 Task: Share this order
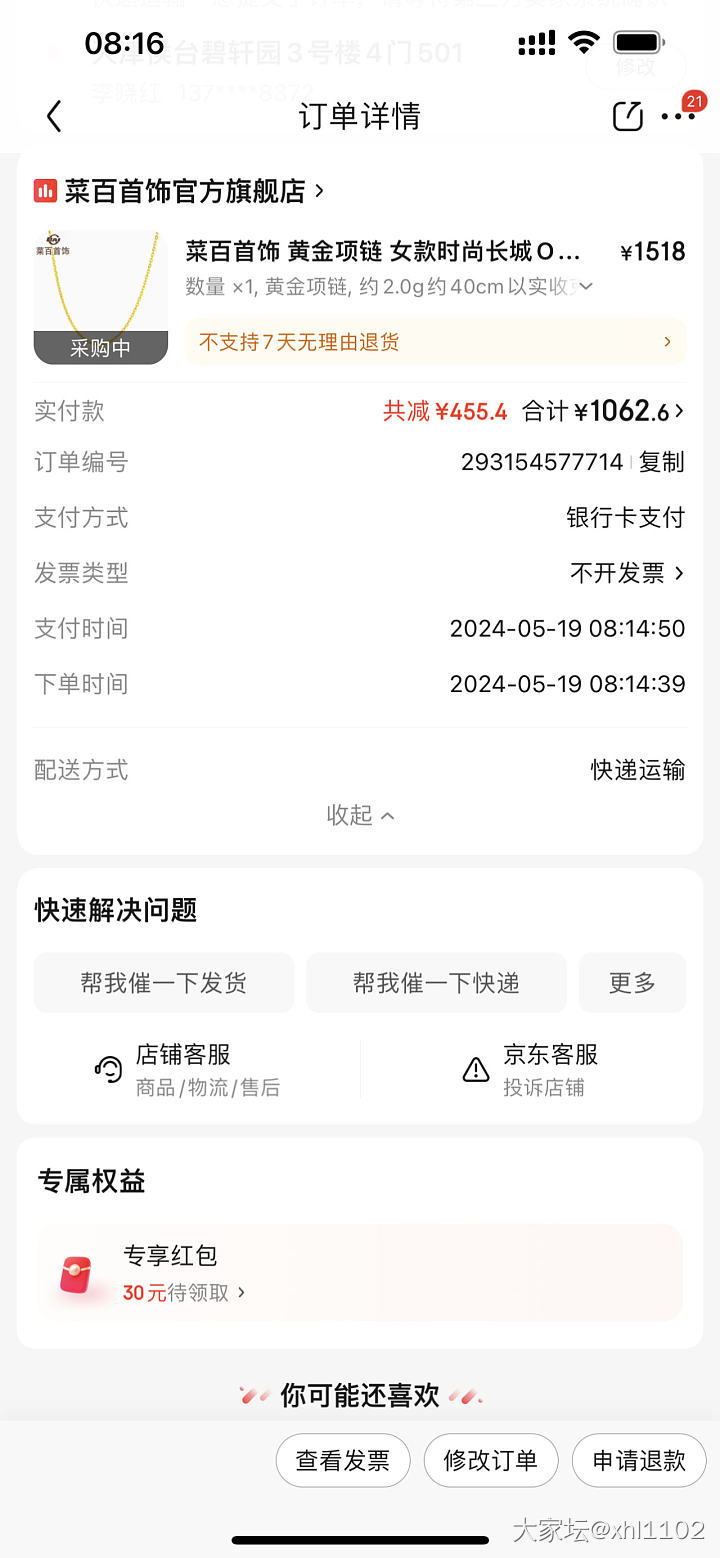627,117
